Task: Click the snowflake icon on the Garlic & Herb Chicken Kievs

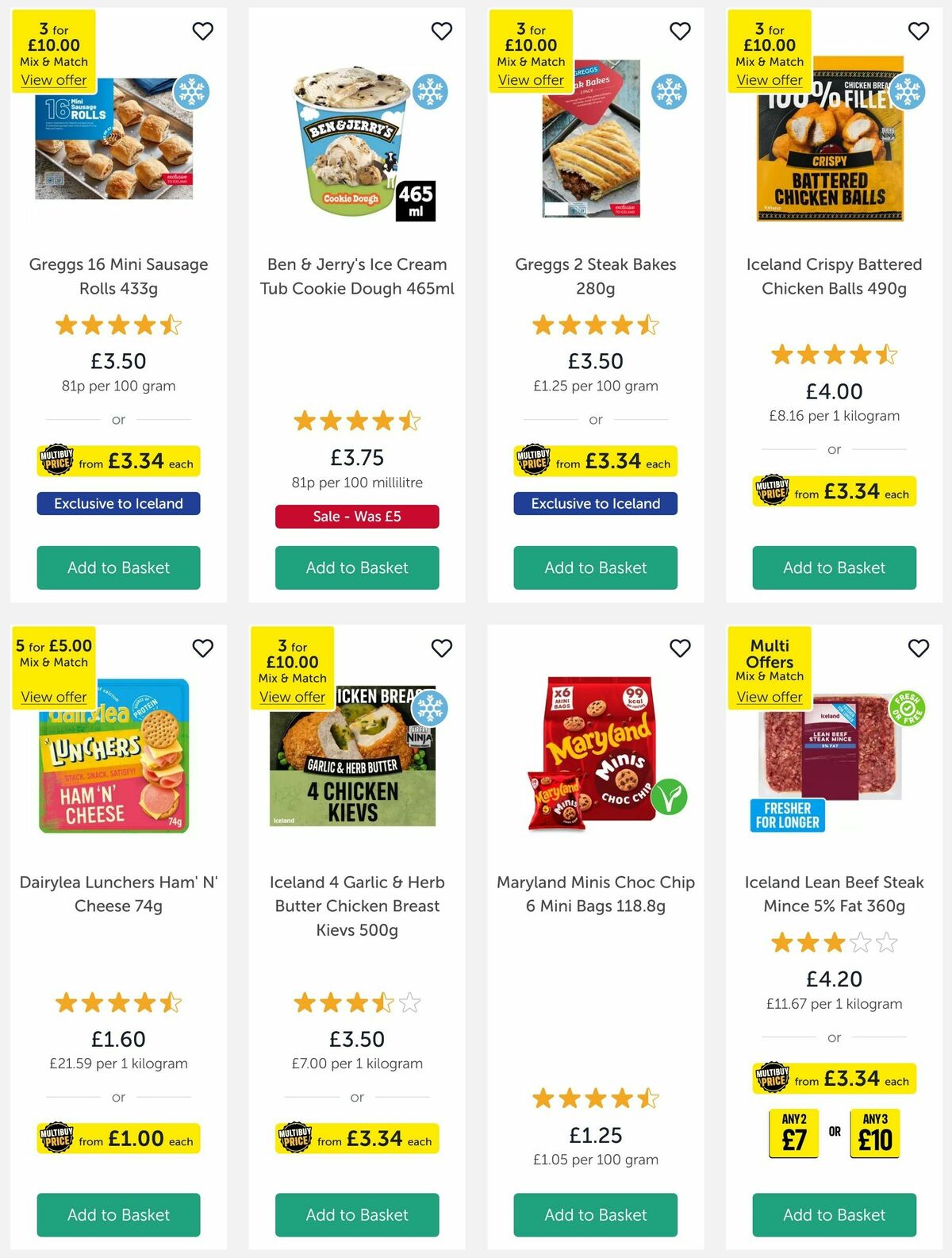Action: [x=428, y=708]
